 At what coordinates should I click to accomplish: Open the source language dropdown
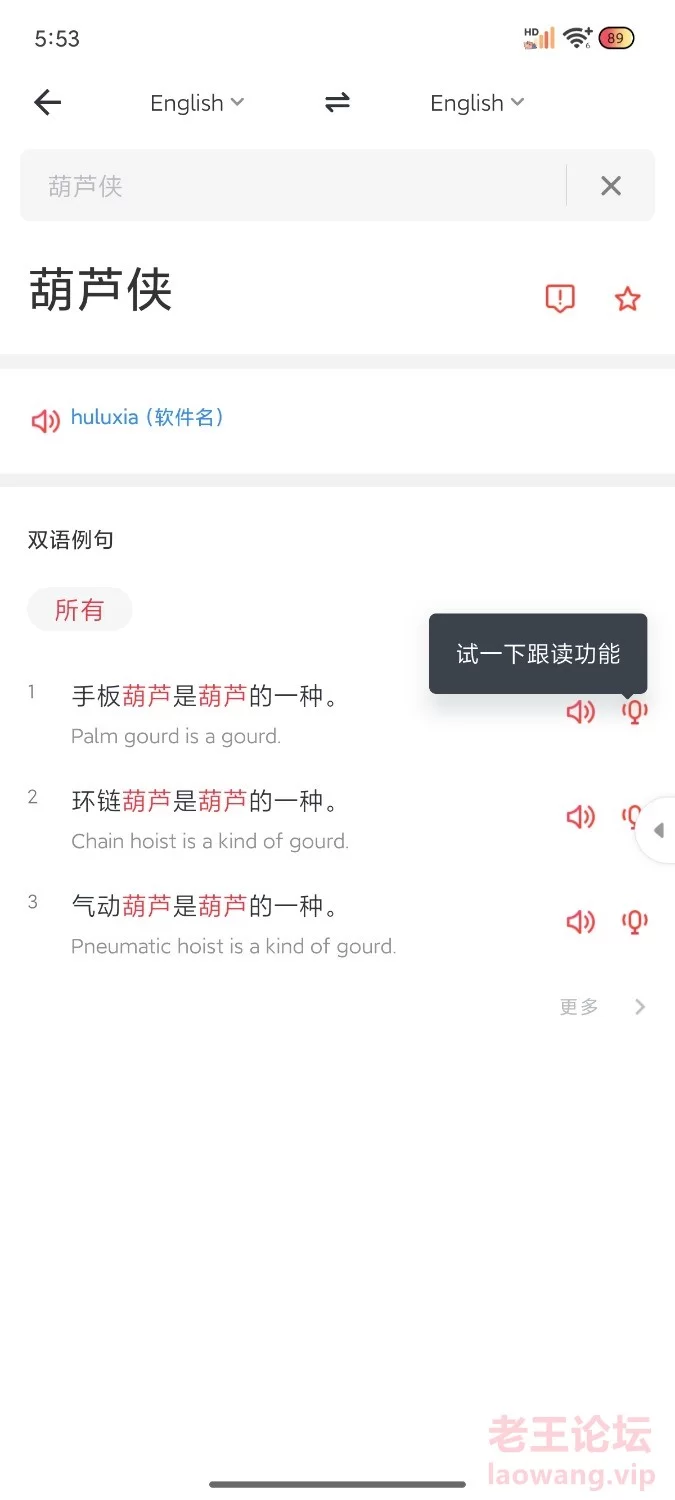(x=197, y=103)
